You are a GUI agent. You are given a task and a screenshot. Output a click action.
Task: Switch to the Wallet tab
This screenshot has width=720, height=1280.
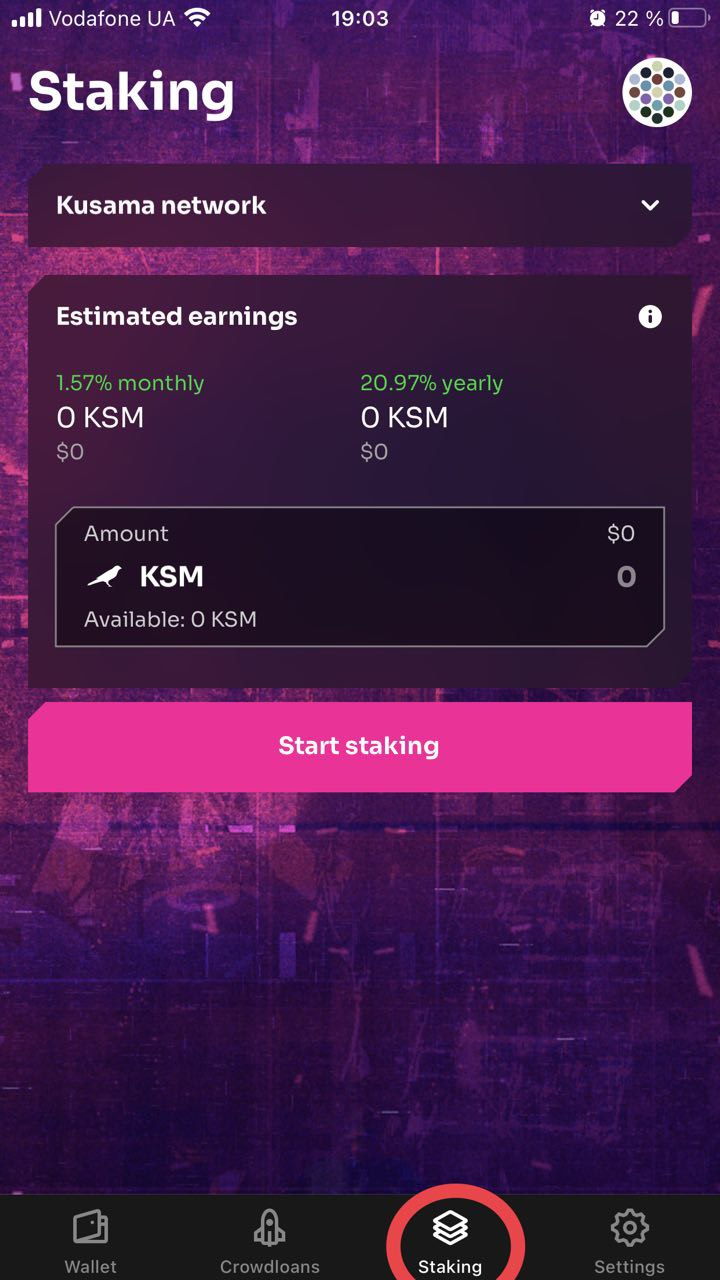click(x=90, y=1241)
